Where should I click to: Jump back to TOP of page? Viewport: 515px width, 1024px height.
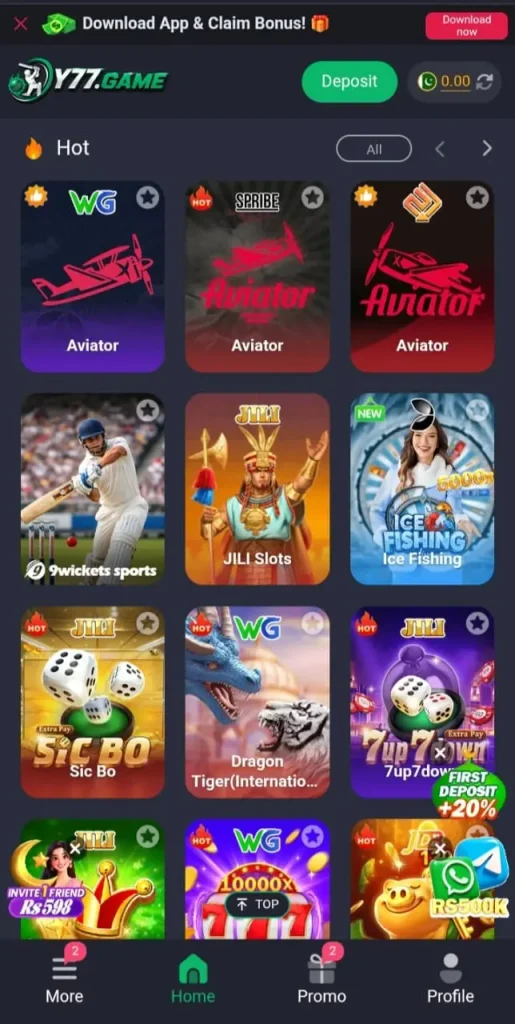coord(257,904)
